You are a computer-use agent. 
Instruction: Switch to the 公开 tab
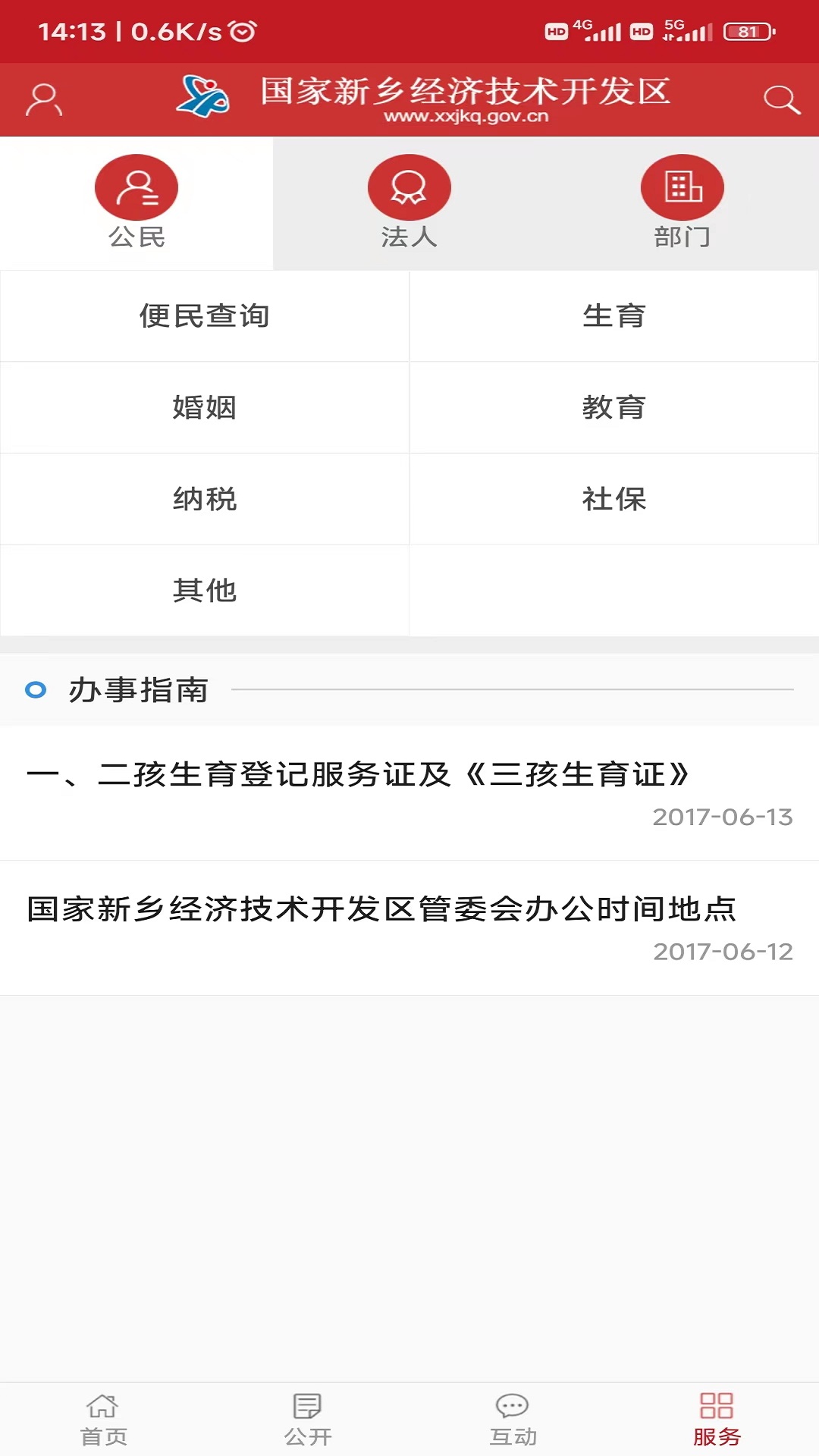click(x=307, y=1420)
